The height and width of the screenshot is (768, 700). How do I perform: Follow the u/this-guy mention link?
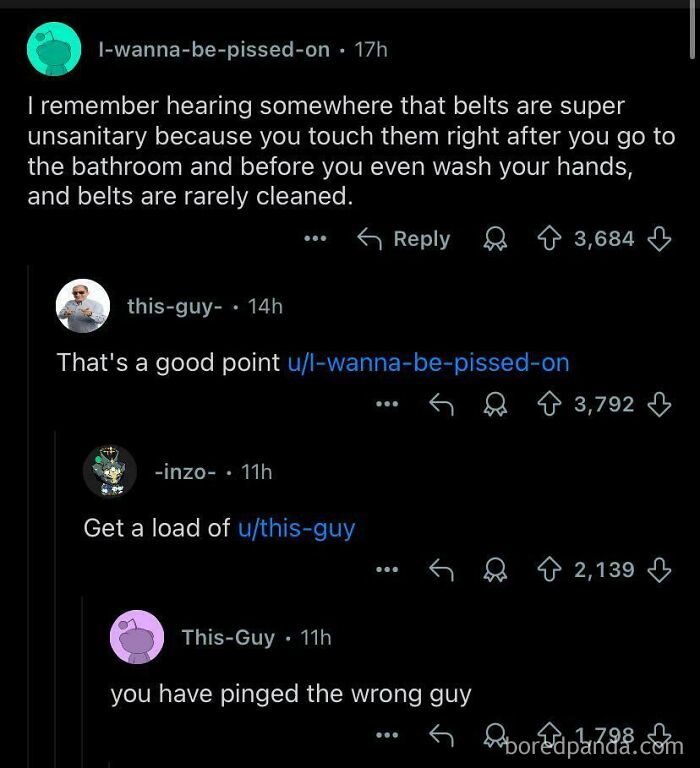click(x=296, y=527)
